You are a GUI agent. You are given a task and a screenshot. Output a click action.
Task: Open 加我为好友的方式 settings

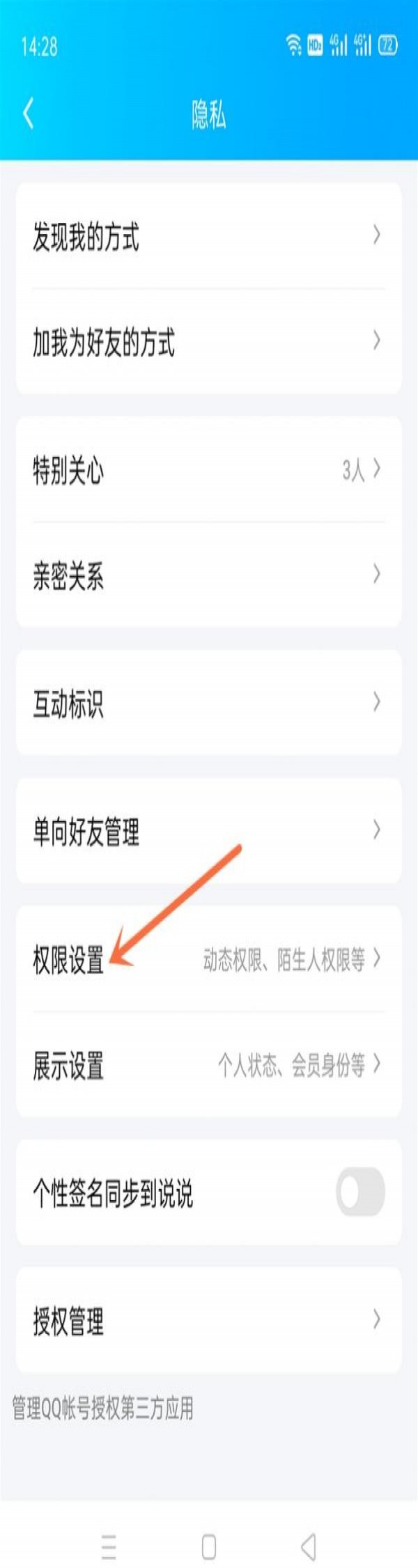coord(208,342)
